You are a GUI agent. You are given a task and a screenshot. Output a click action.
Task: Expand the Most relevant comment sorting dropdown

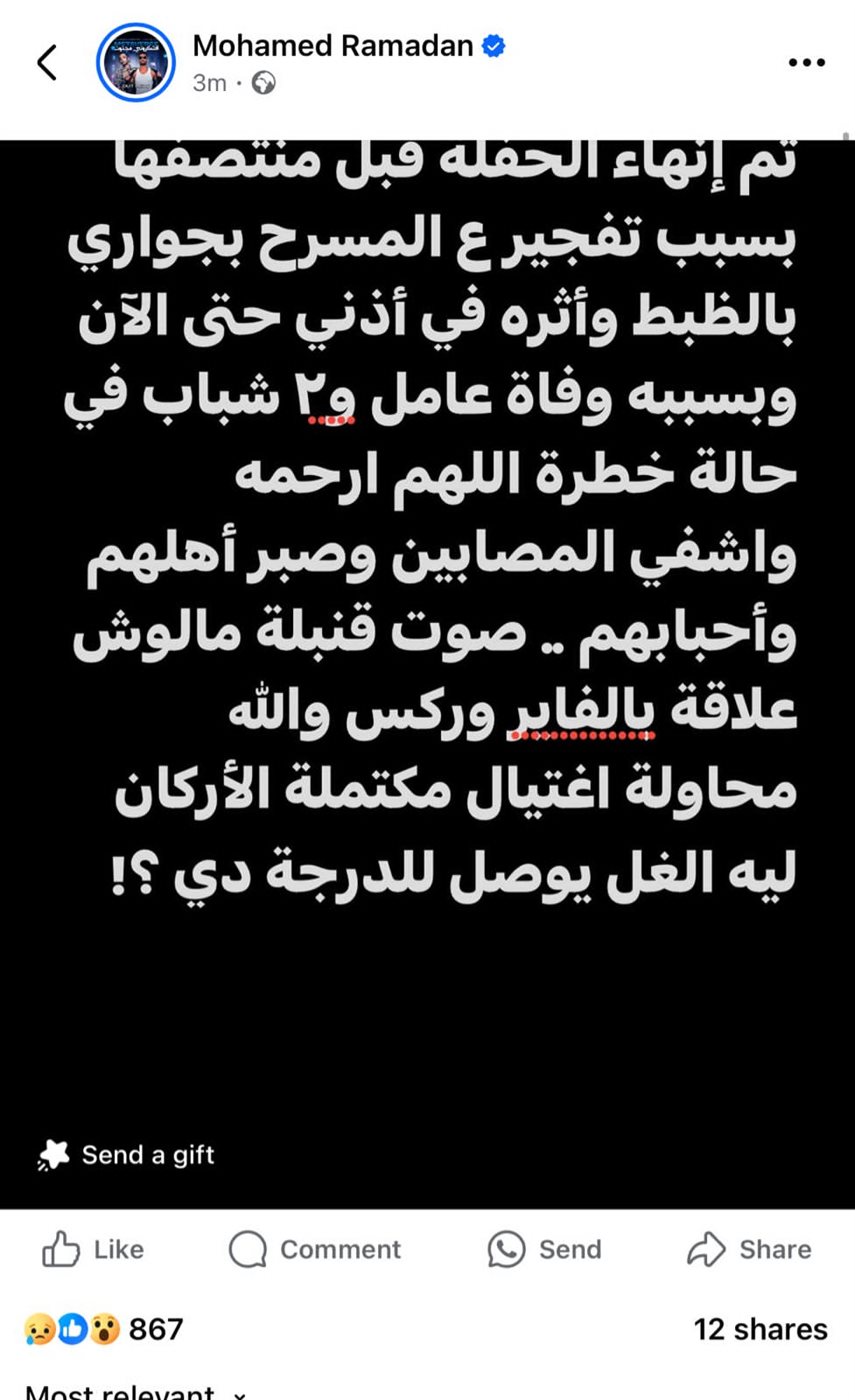click(x=135, y=1391)
